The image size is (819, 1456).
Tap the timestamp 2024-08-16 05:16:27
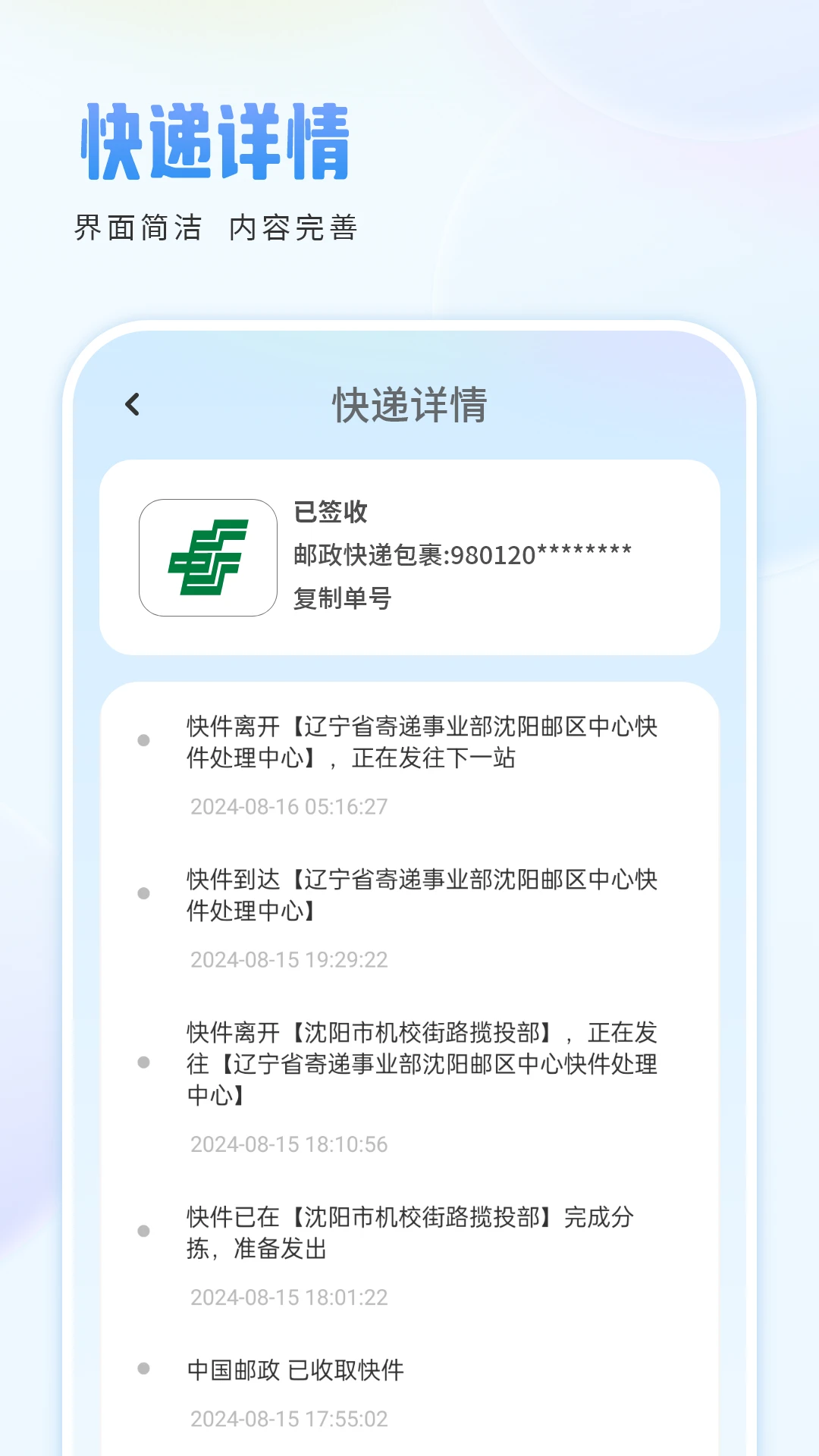(x=290, y=806)
